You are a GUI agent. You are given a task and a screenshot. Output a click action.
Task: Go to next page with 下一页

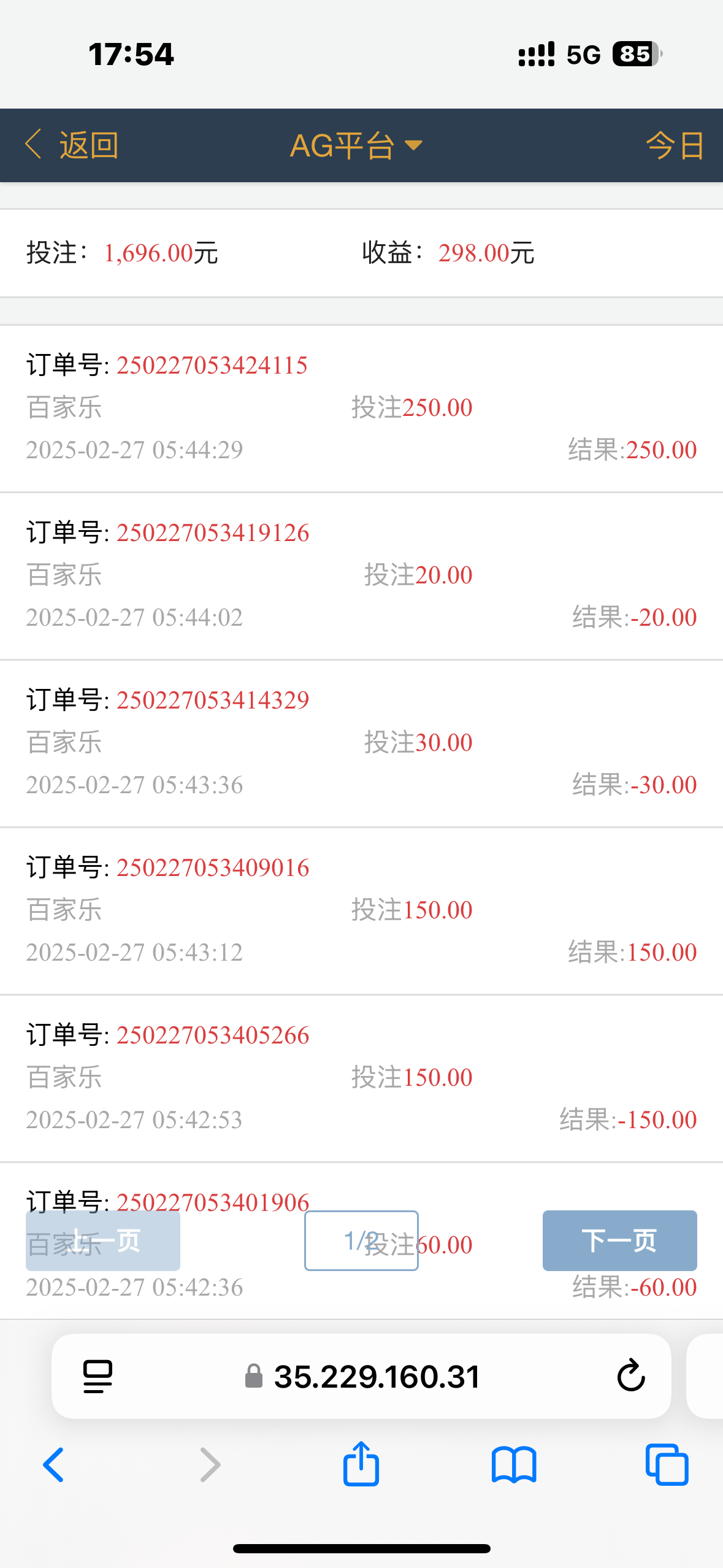619,1240
